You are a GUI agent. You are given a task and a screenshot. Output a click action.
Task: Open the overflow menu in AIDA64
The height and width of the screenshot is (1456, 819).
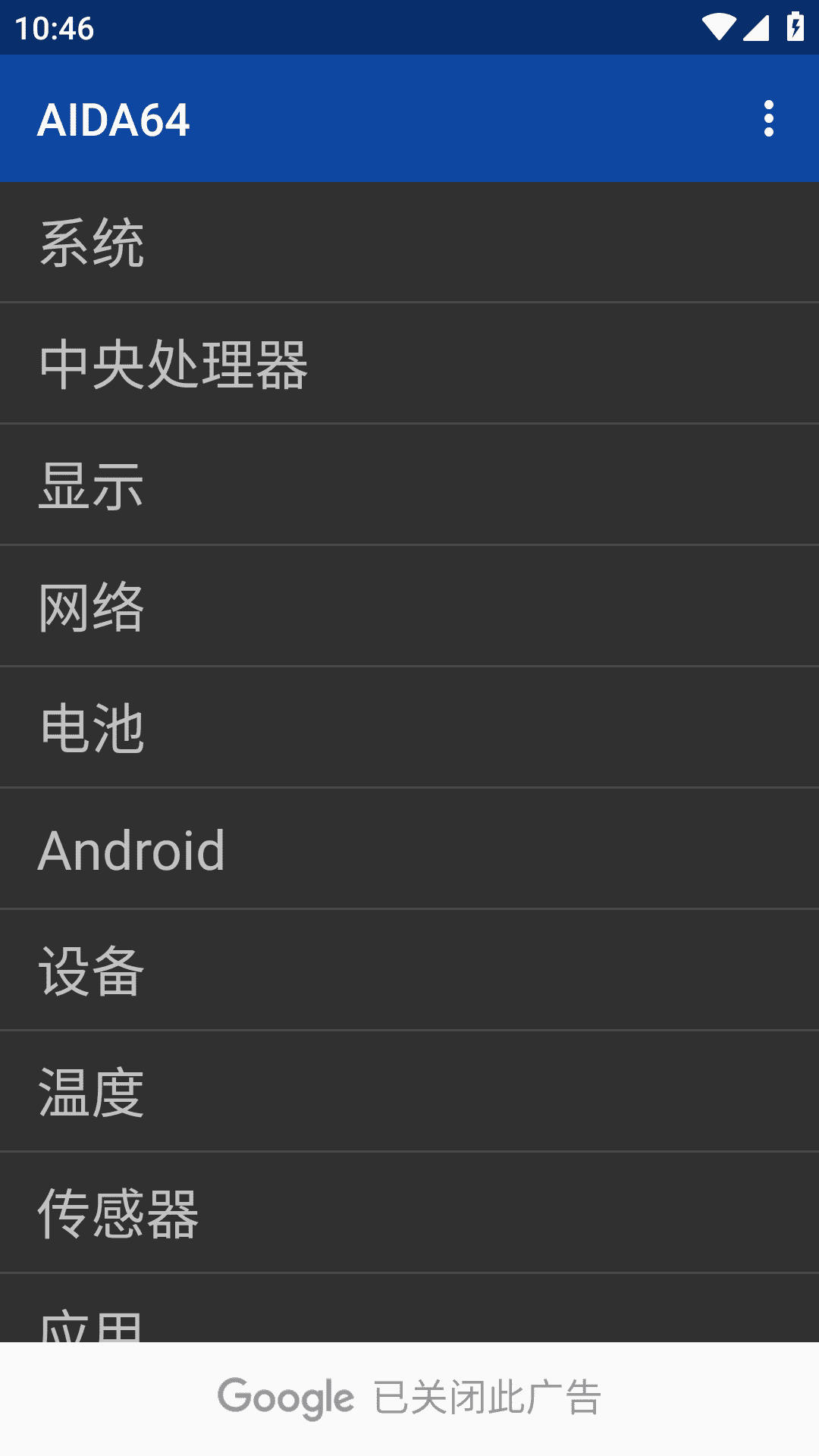769,119
